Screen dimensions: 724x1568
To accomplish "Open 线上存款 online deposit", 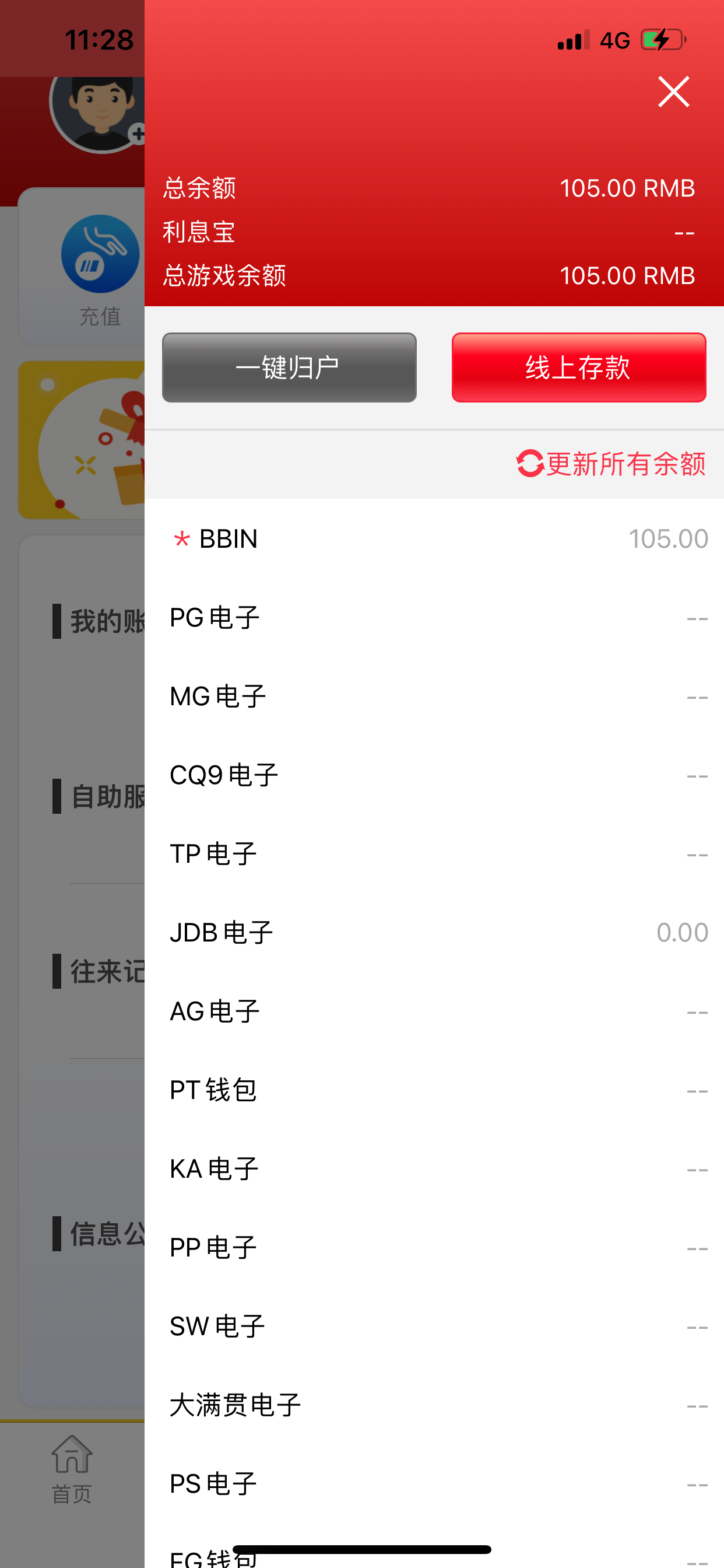I will [579, 367].
